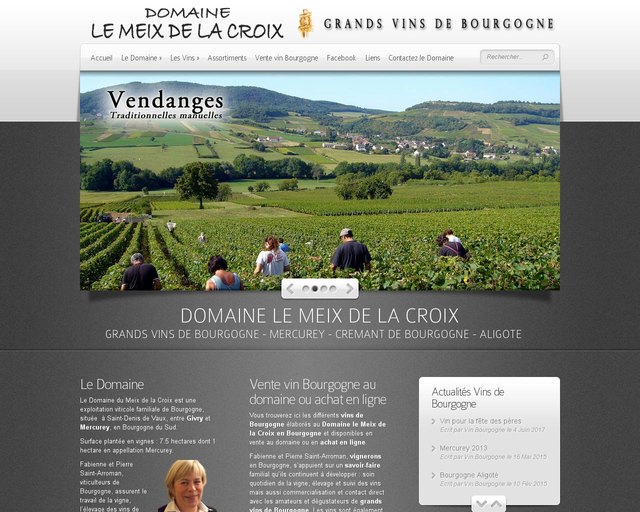Image resolution: width=640 pixels, height=512 pixels.
Task: Open the Accueil menu item
Action: point(101,58)
